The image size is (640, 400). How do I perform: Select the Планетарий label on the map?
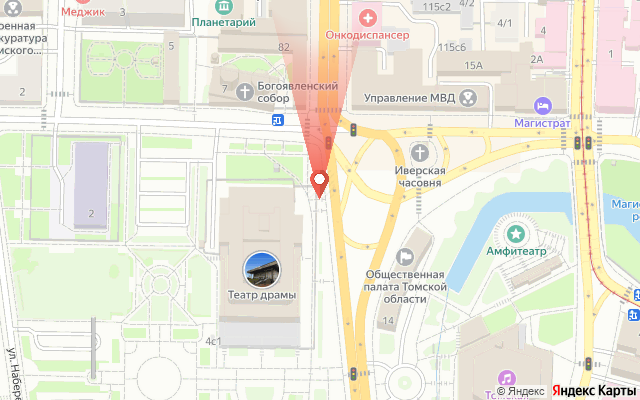coord(224,21)
